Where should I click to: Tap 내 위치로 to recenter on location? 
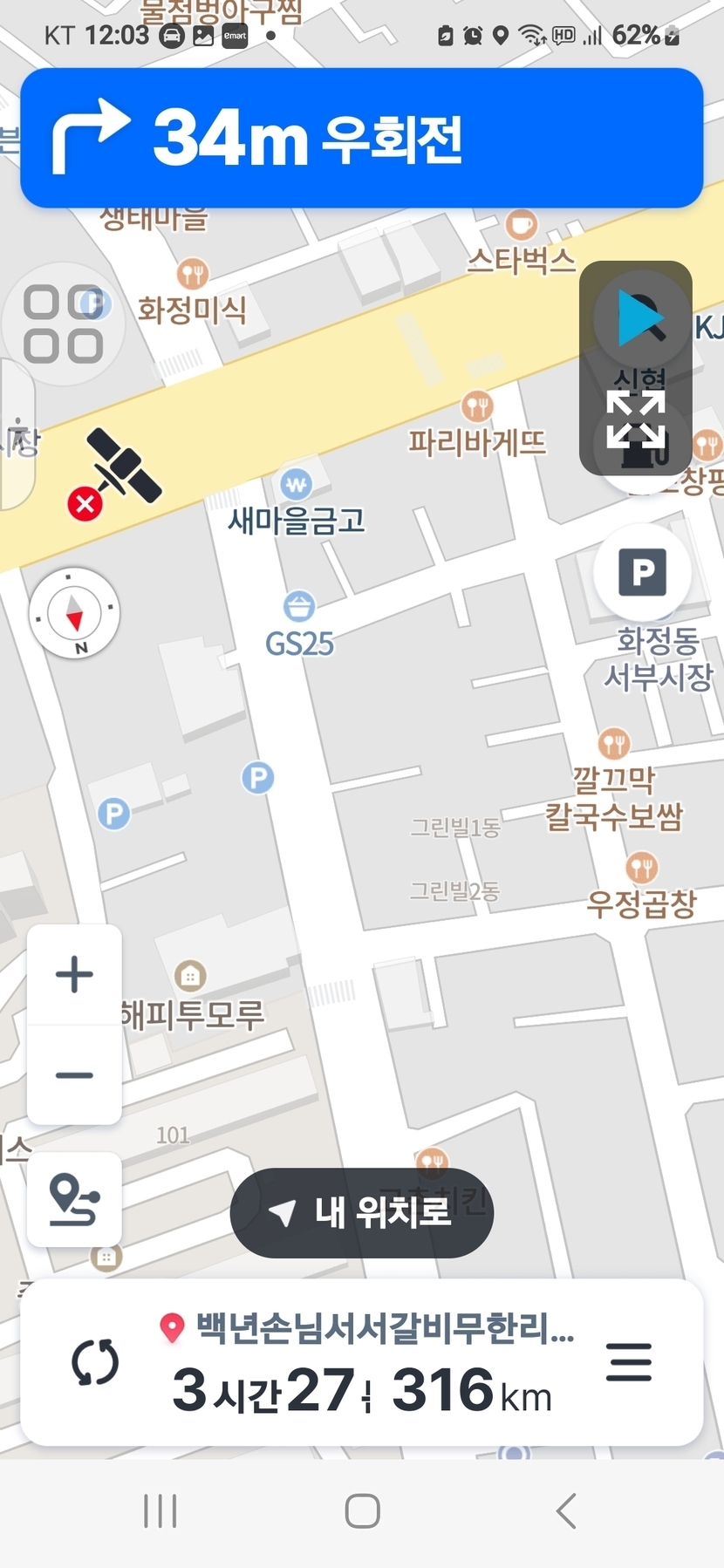(x=362, y=1212)
